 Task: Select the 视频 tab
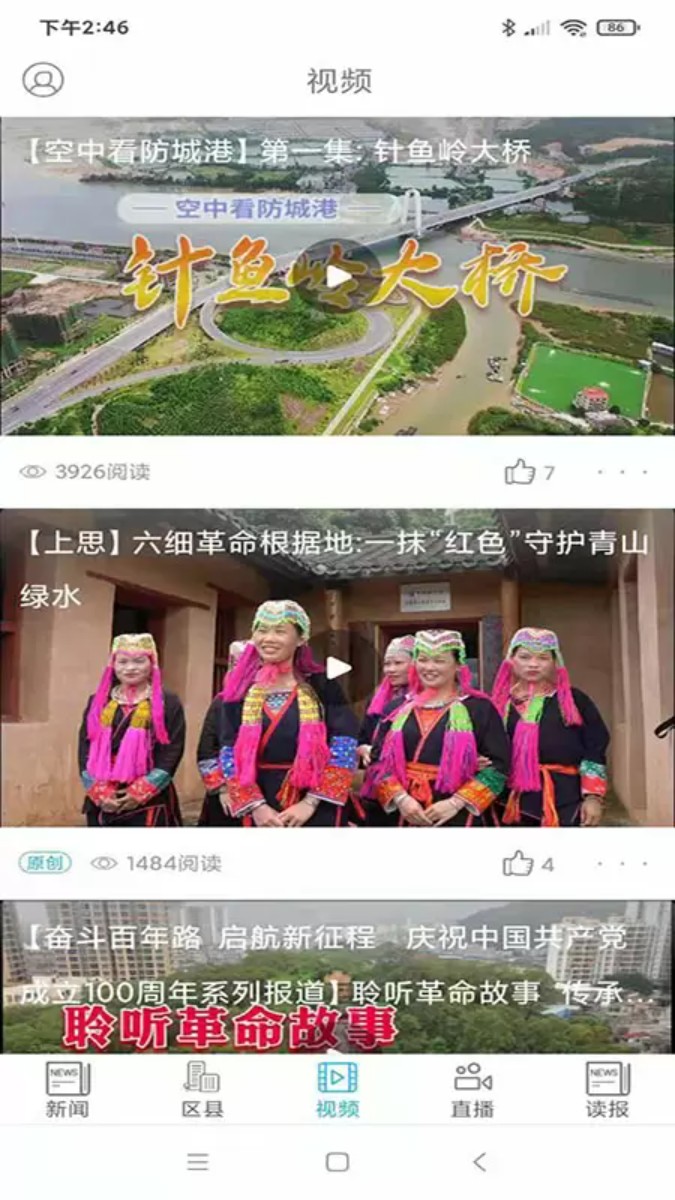click(337, 1089)
